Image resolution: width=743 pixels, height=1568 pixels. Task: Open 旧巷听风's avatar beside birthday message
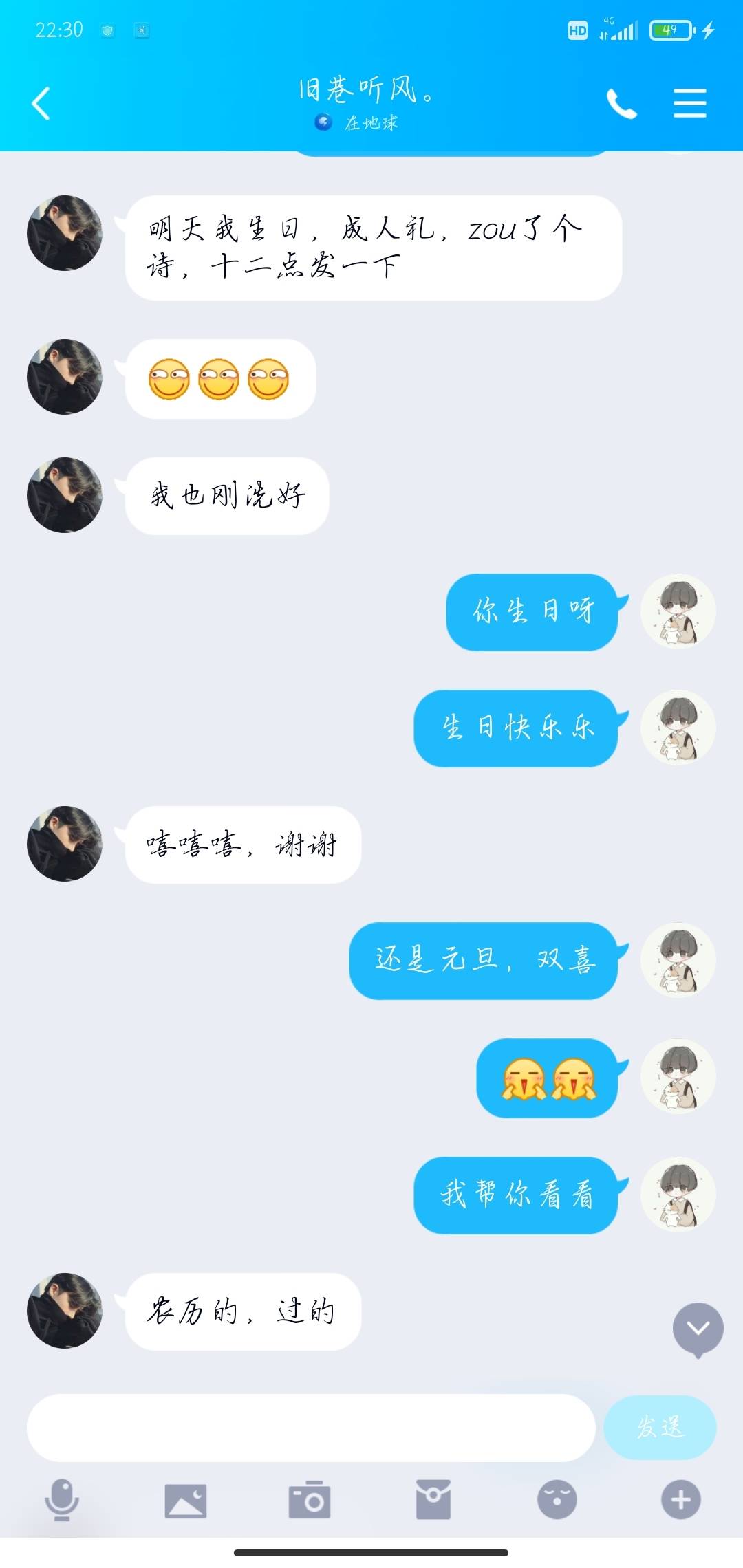pyautogui.click(x=65, y=233)
